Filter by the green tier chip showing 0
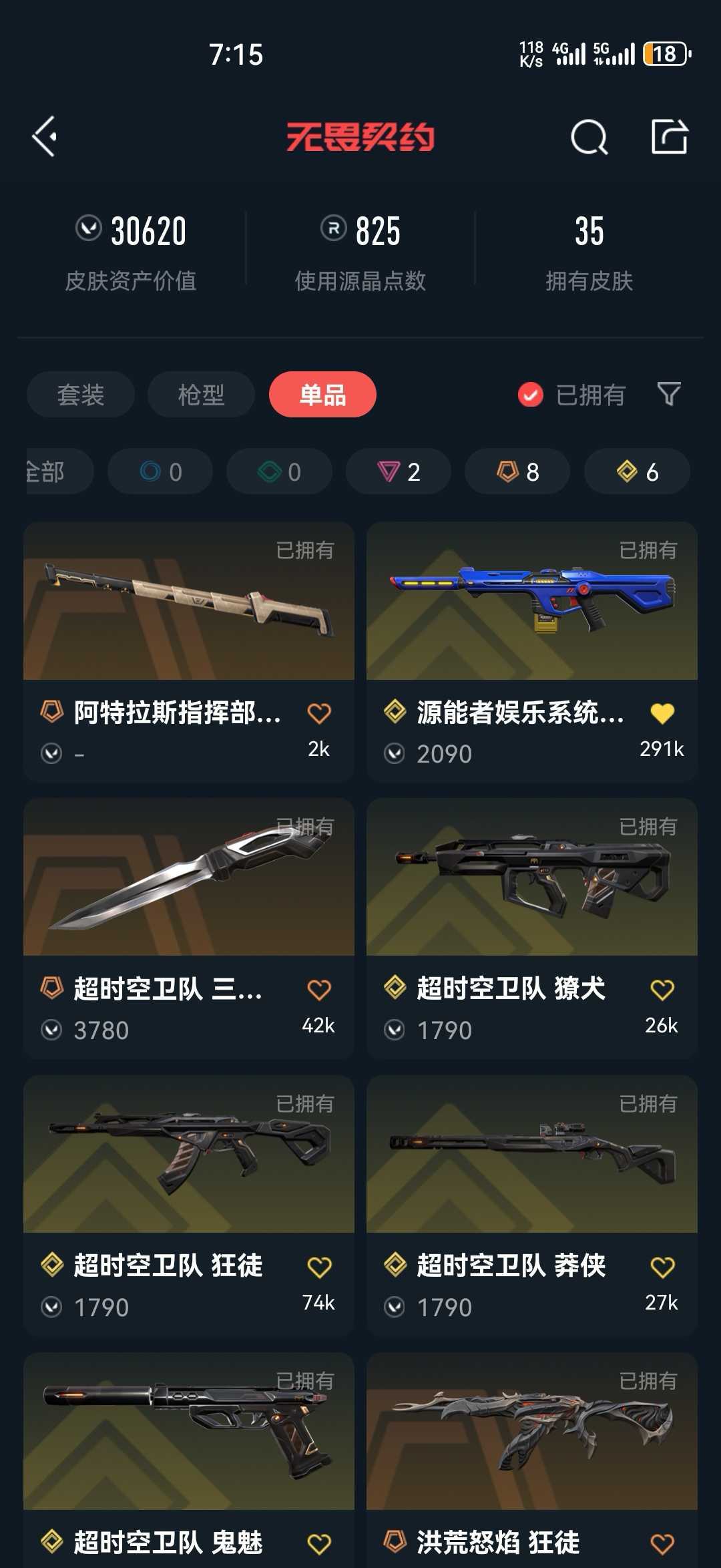The width and height of the screenshot is (721, 1568). (x=279, y=471)
